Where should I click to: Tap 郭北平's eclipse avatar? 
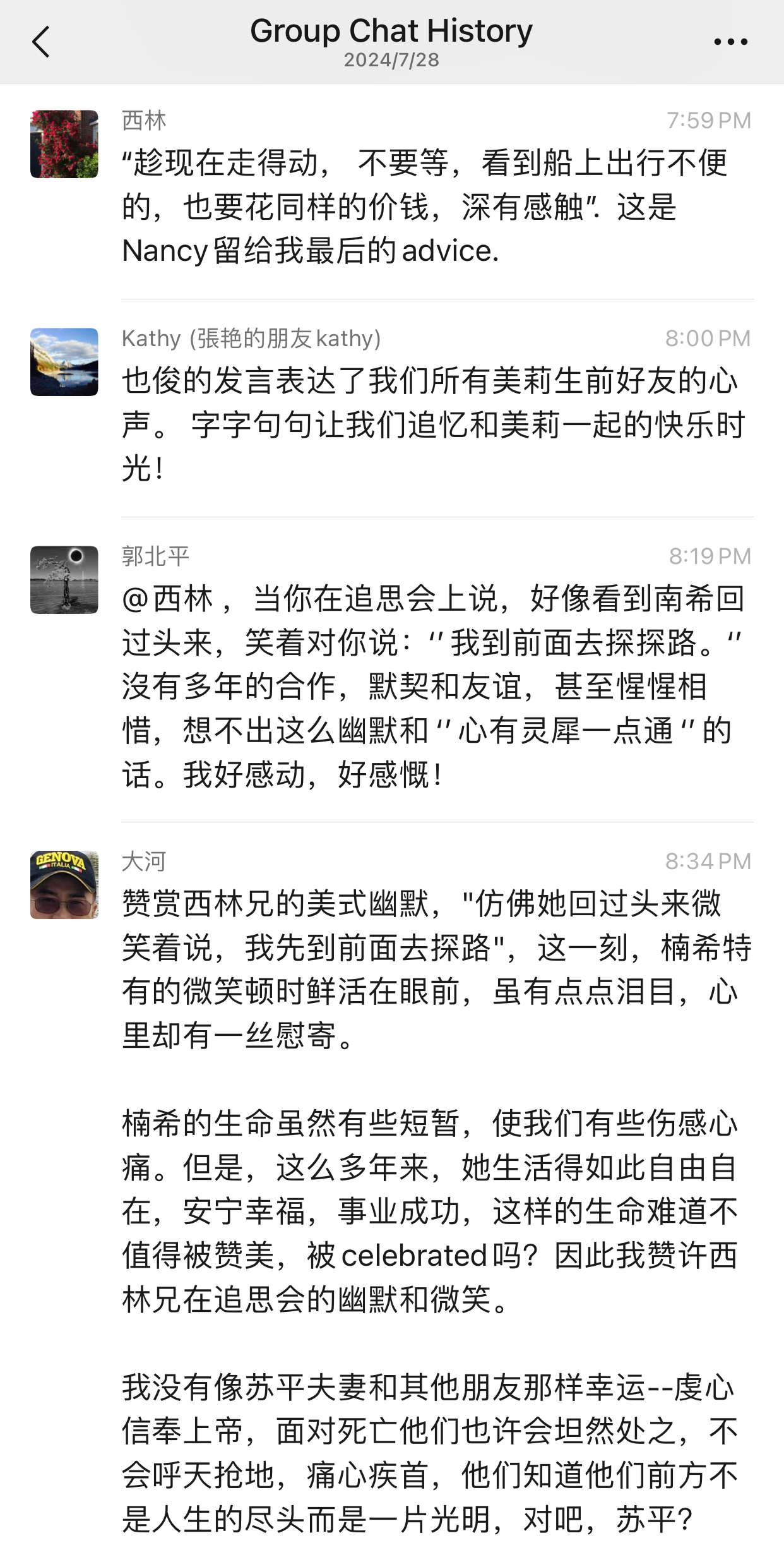point(64,580)
